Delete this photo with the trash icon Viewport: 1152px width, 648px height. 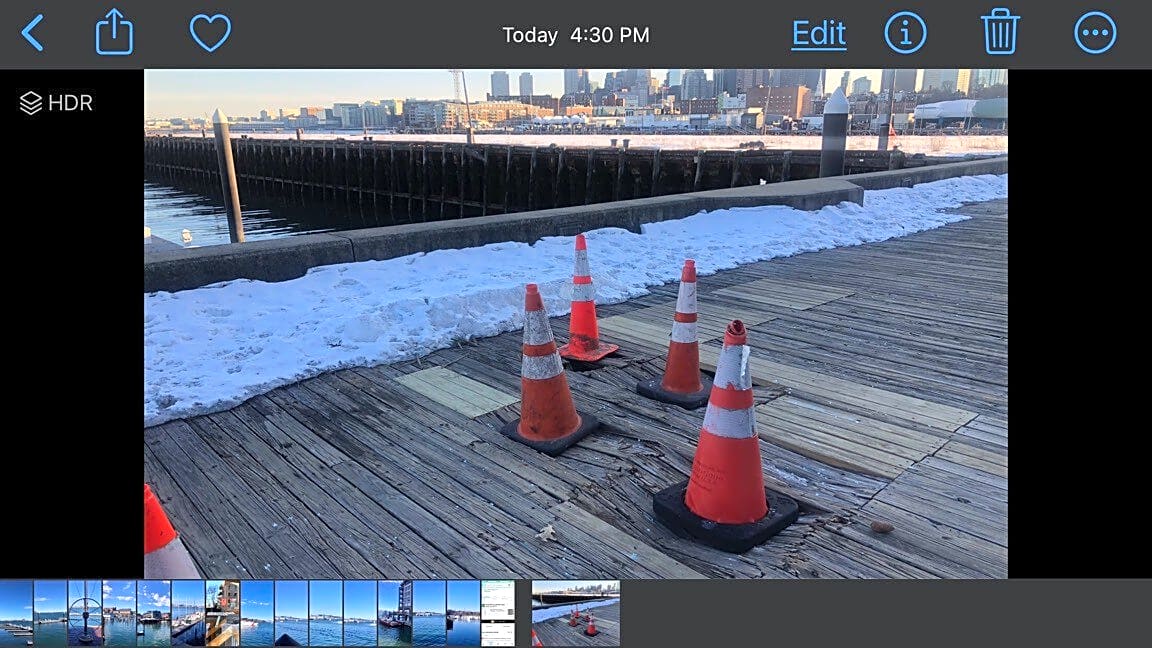[x=1000, y=33]
